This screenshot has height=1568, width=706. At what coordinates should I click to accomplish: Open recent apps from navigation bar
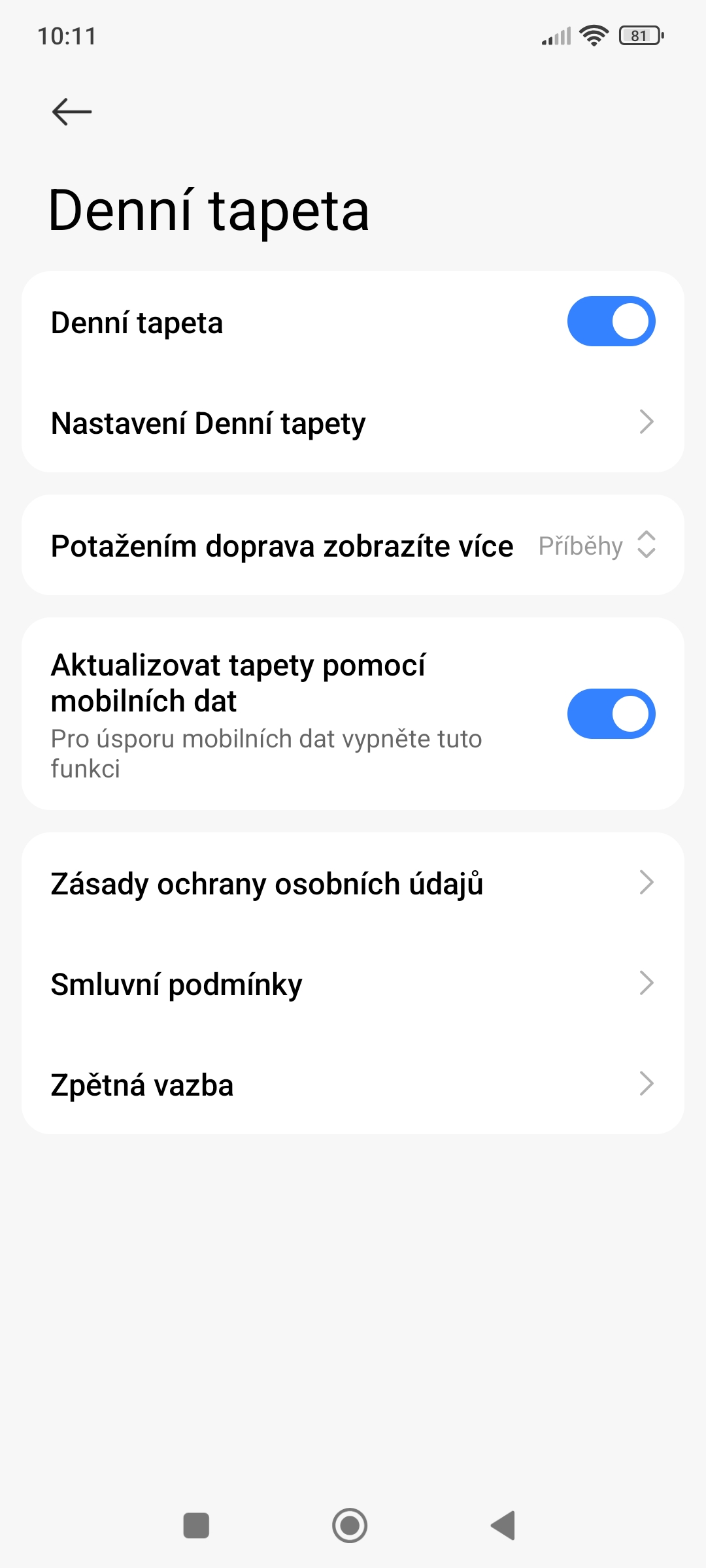coord(196,1526)
